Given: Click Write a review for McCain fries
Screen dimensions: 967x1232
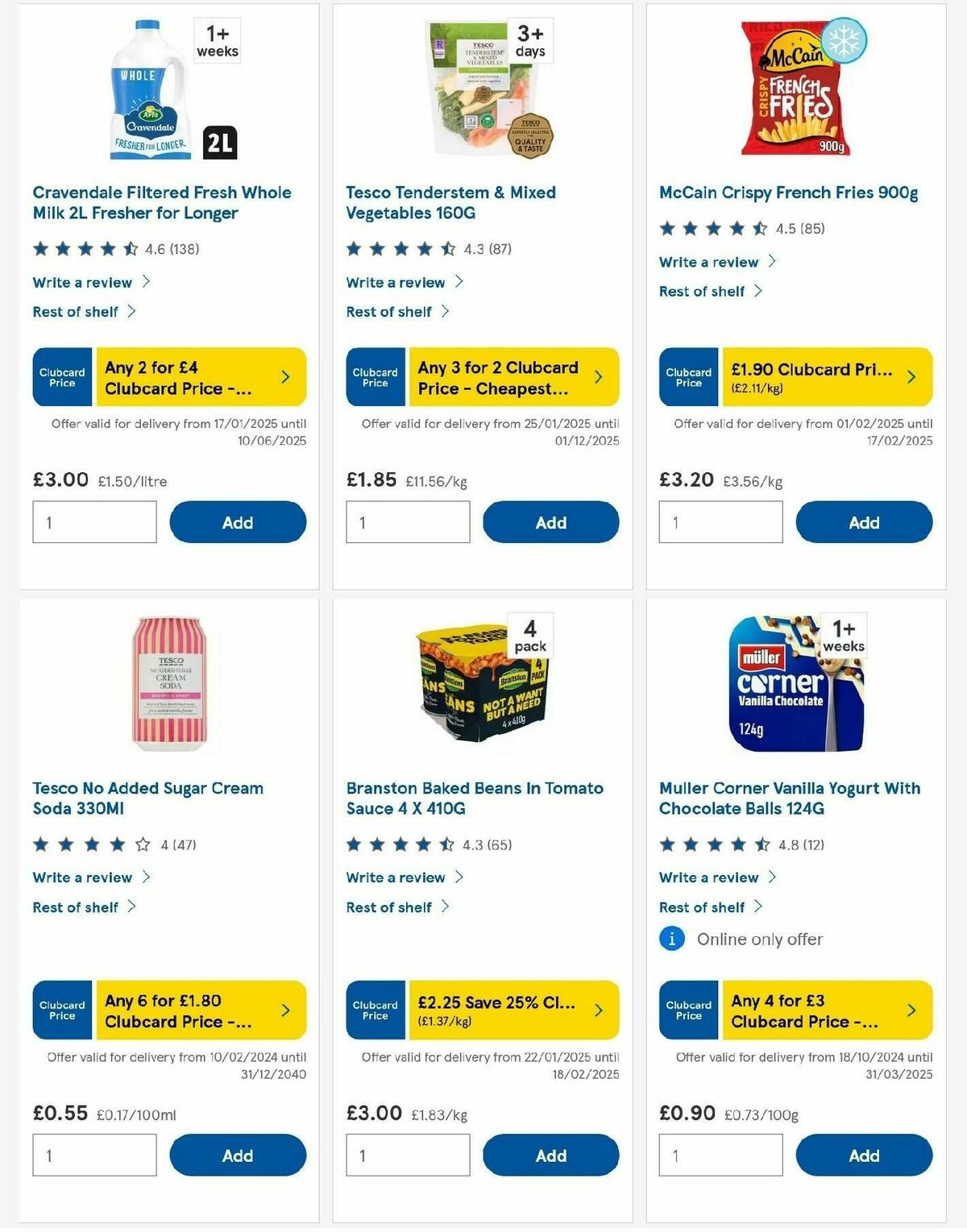Looking at the screenshot, I should pos(708,262).
